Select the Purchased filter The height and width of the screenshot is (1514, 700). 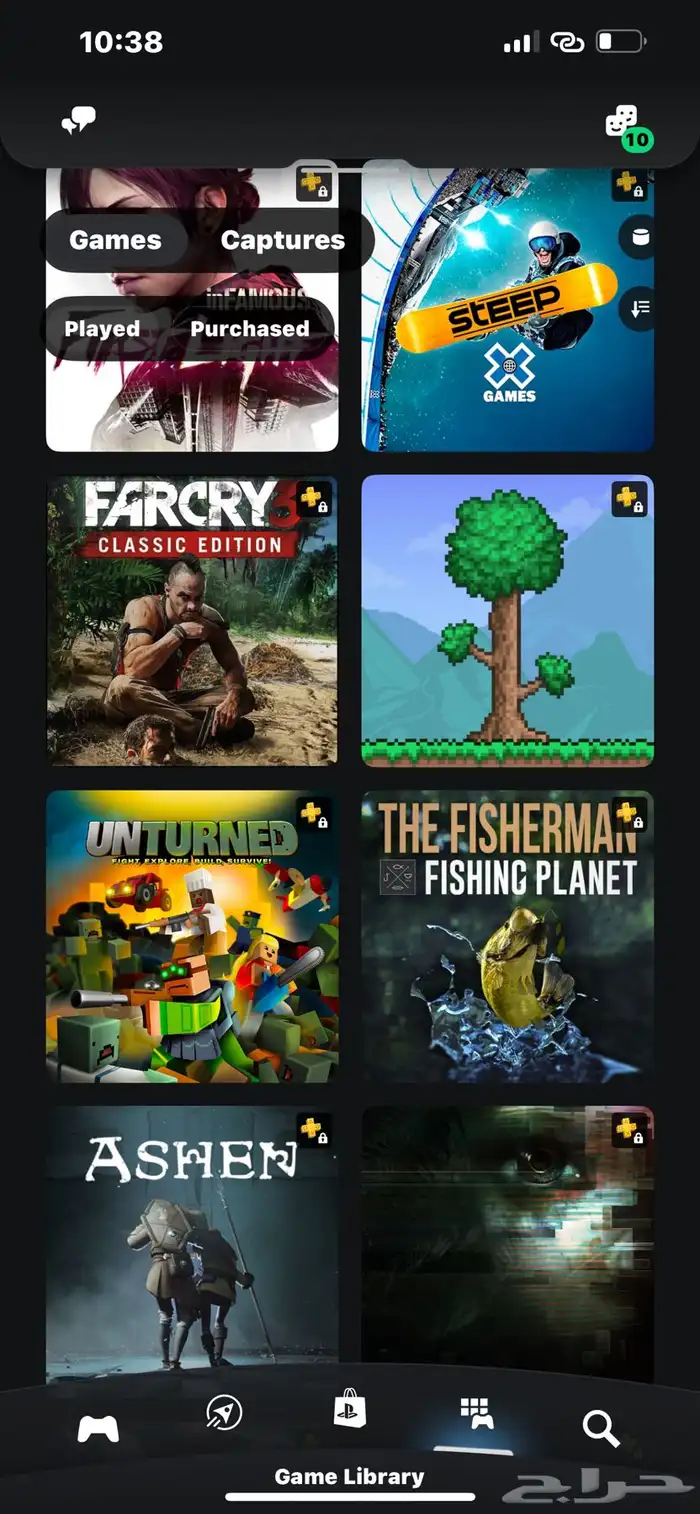pos(250,329)
